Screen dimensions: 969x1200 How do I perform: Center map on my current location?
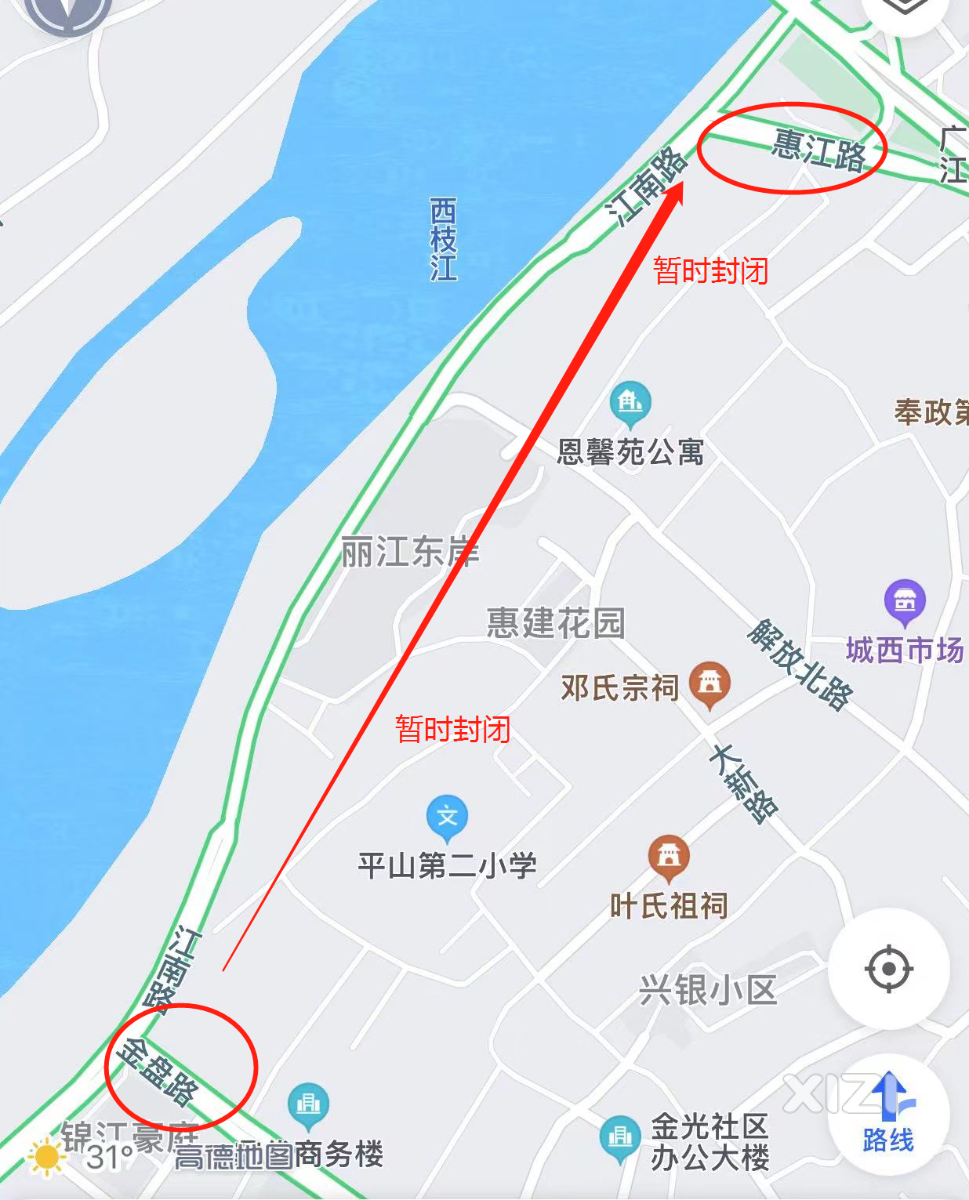[888, 969]
